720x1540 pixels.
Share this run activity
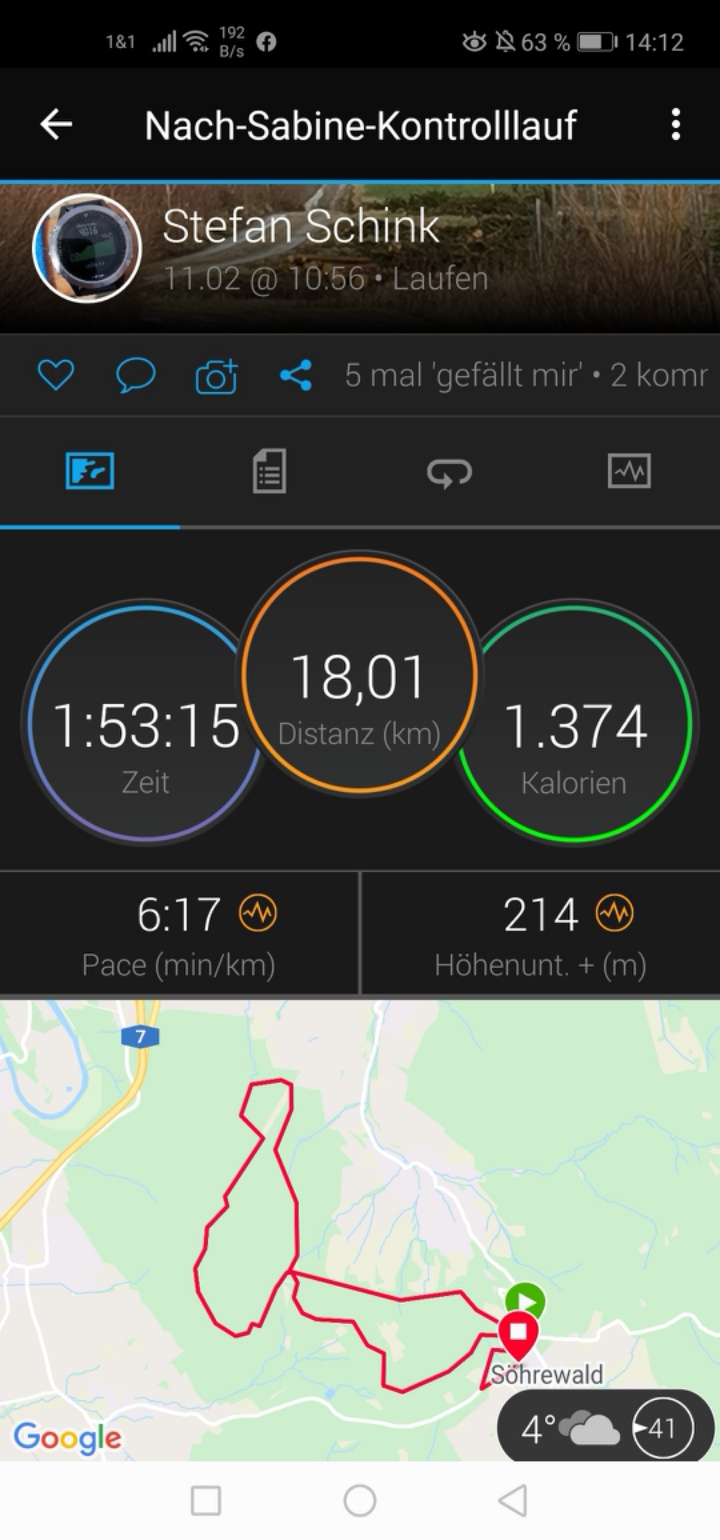tap(296, 376)
